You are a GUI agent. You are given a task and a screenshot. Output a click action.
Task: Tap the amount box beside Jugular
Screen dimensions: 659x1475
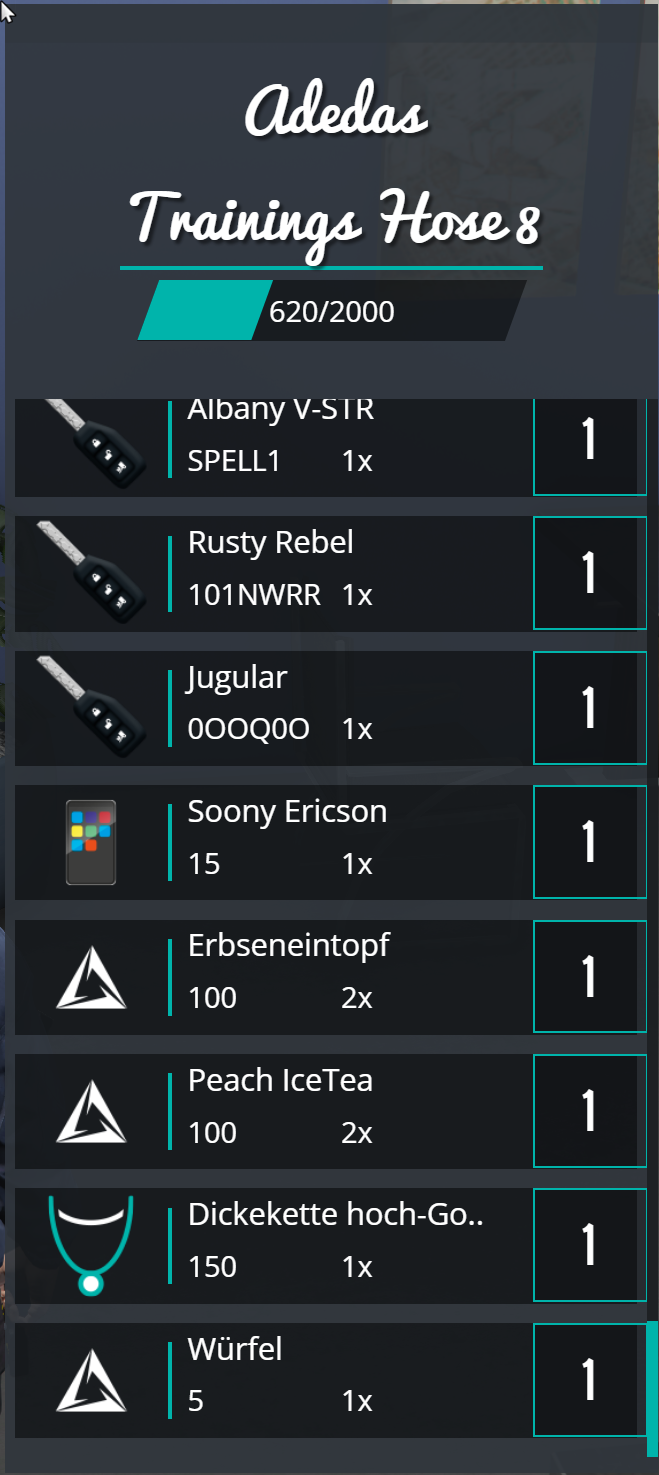(x=590, y=708)
